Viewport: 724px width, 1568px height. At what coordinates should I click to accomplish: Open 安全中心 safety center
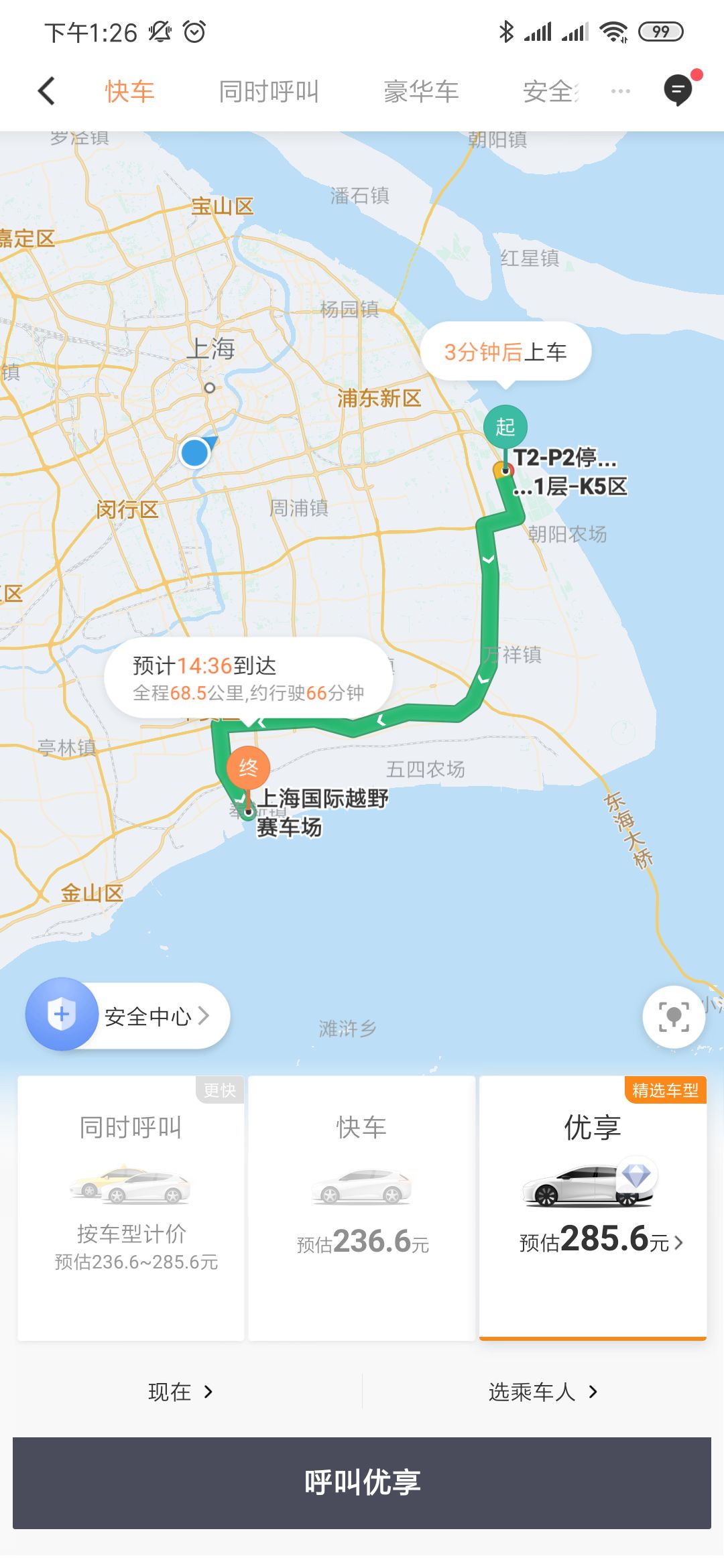click(x=129, y=1016)
